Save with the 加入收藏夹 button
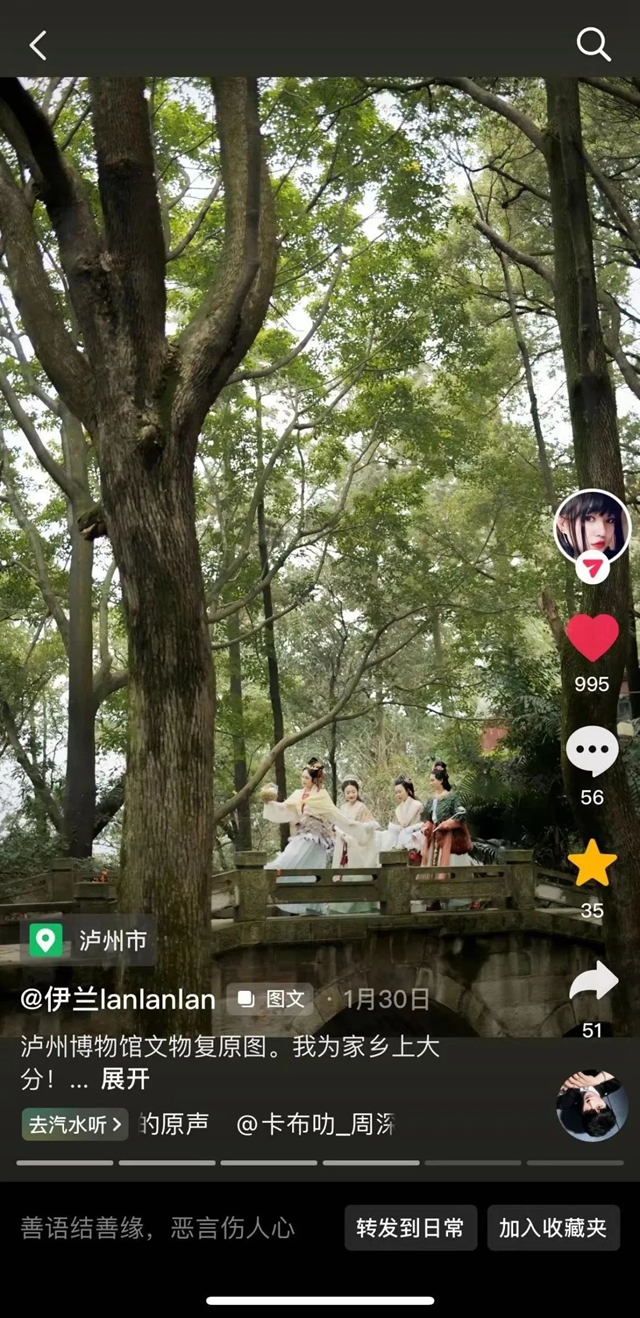 coord(553,1228)
